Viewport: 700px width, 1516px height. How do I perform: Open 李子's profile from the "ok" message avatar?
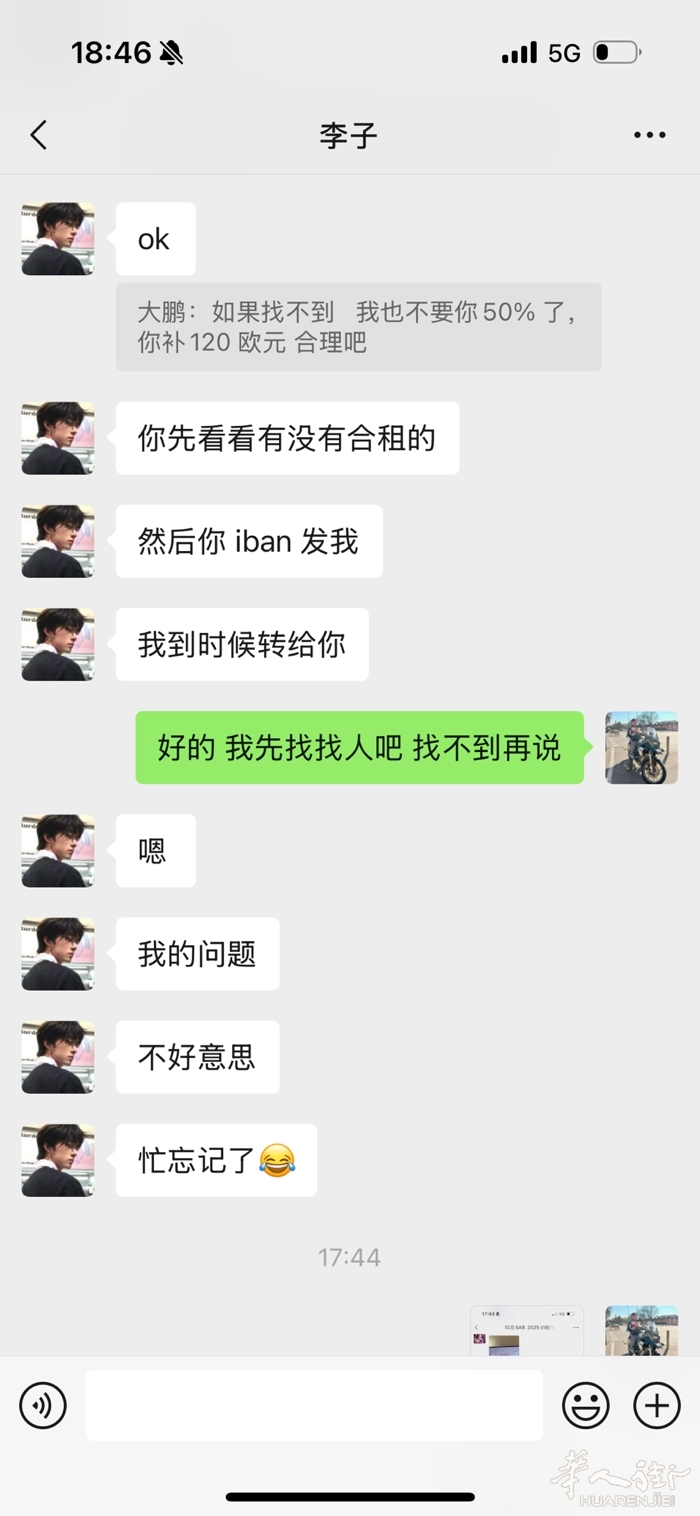point(58,239)
